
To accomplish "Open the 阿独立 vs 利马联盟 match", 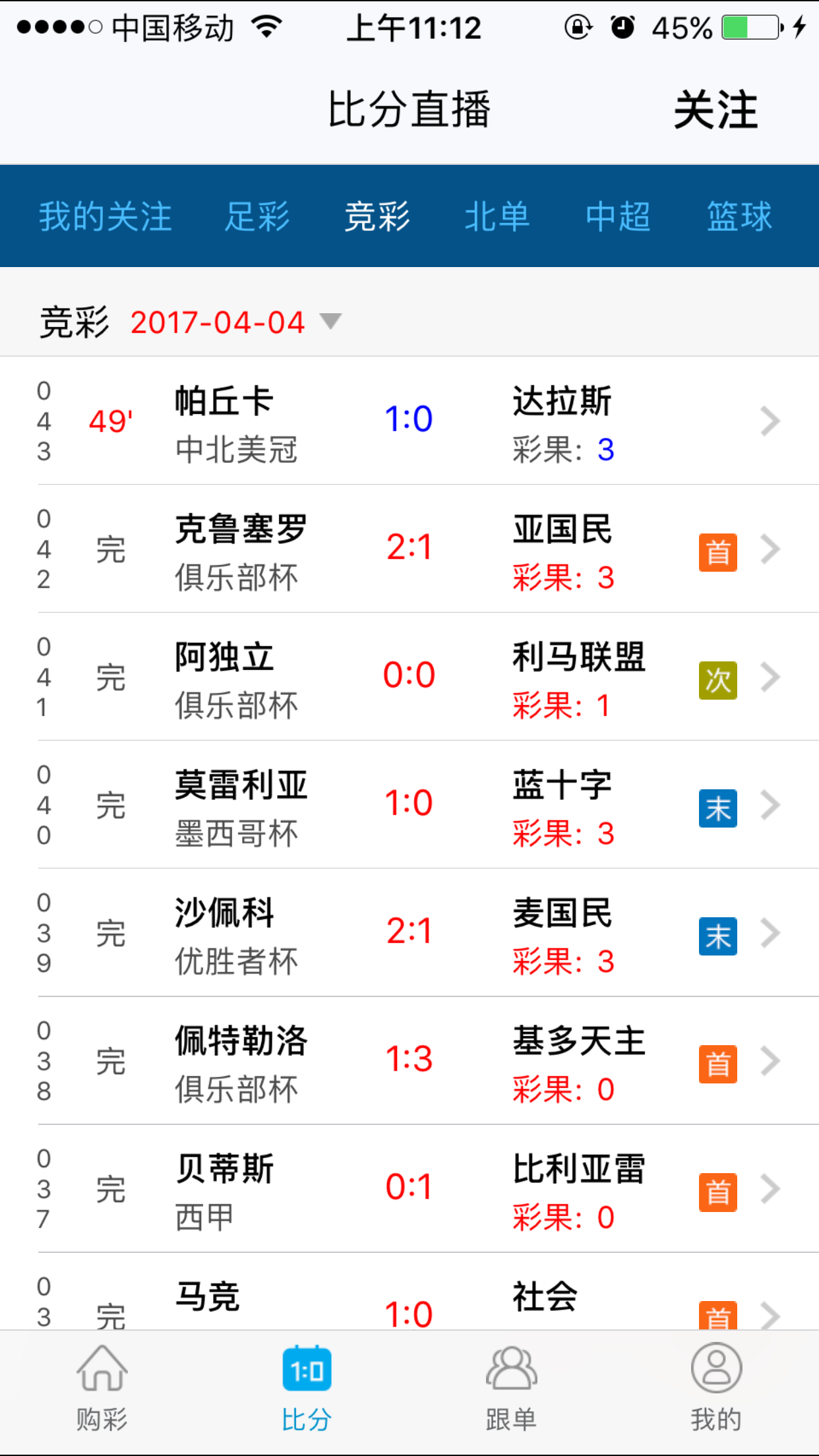I will pos(409,677).
